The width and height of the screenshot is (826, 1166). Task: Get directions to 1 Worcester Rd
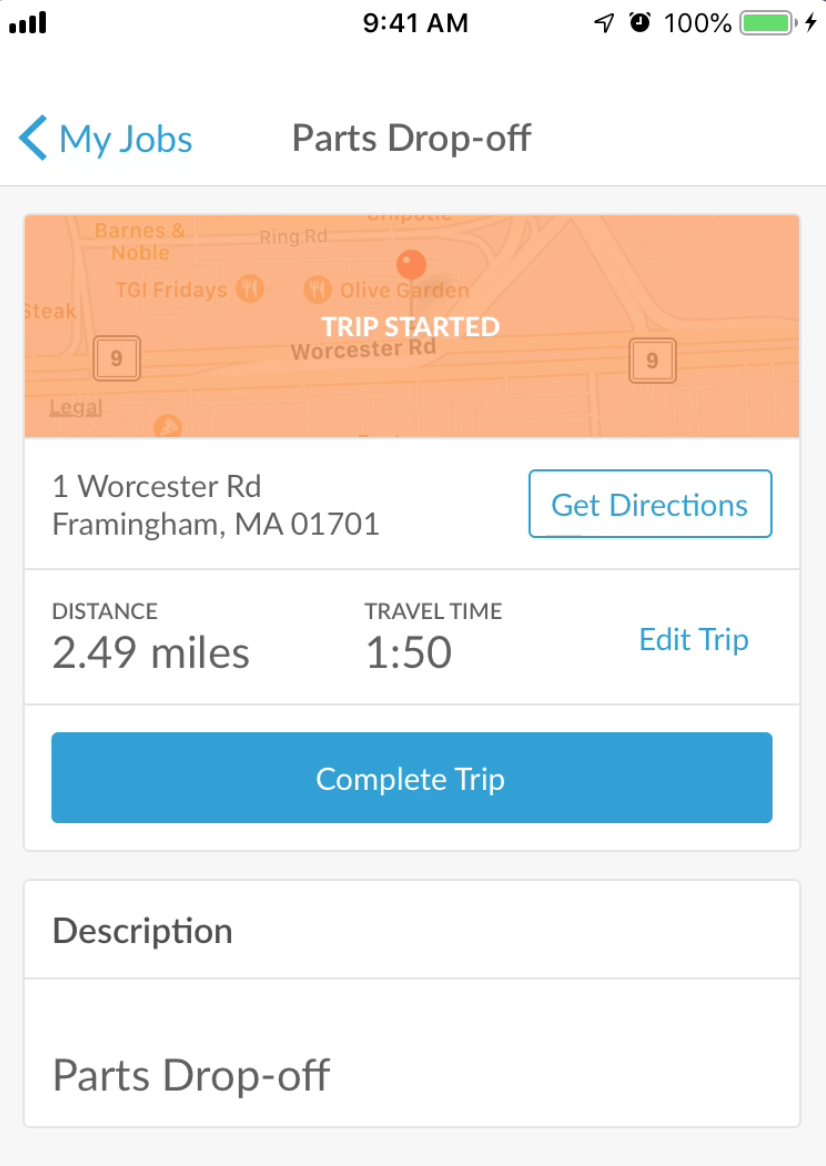[650, 504]
